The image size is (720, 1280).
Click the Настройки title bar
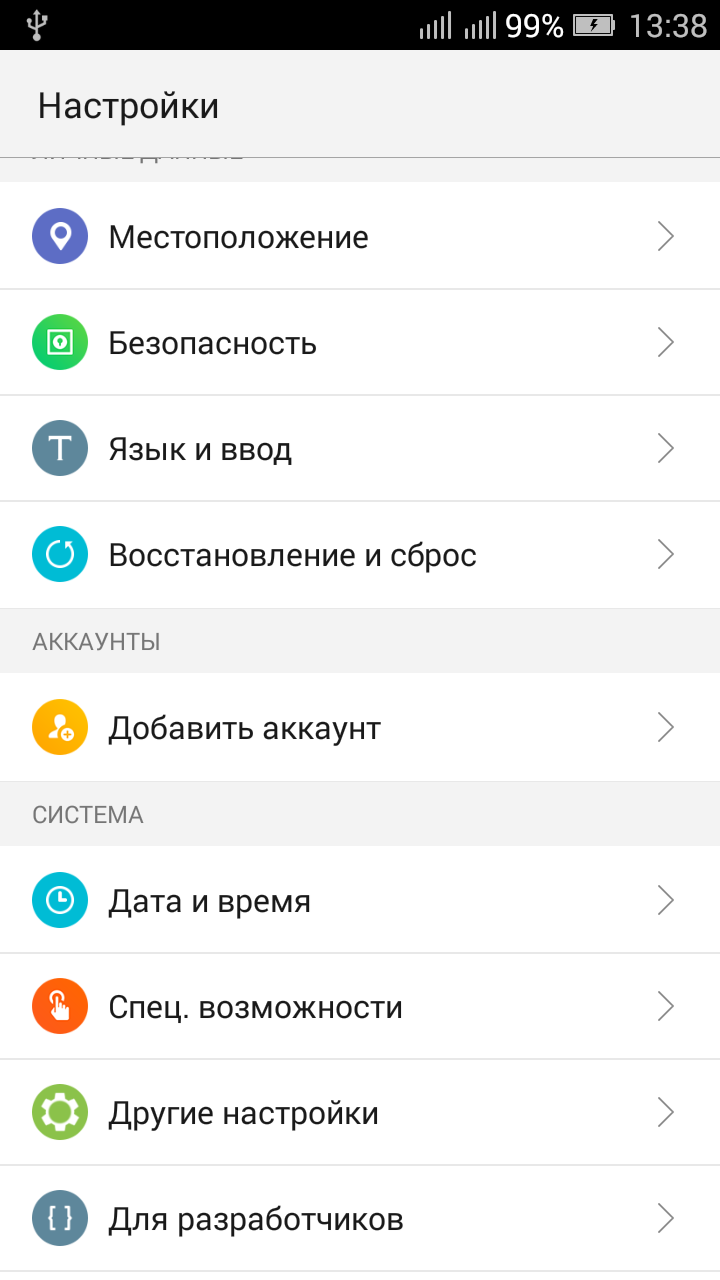(128, 104)
